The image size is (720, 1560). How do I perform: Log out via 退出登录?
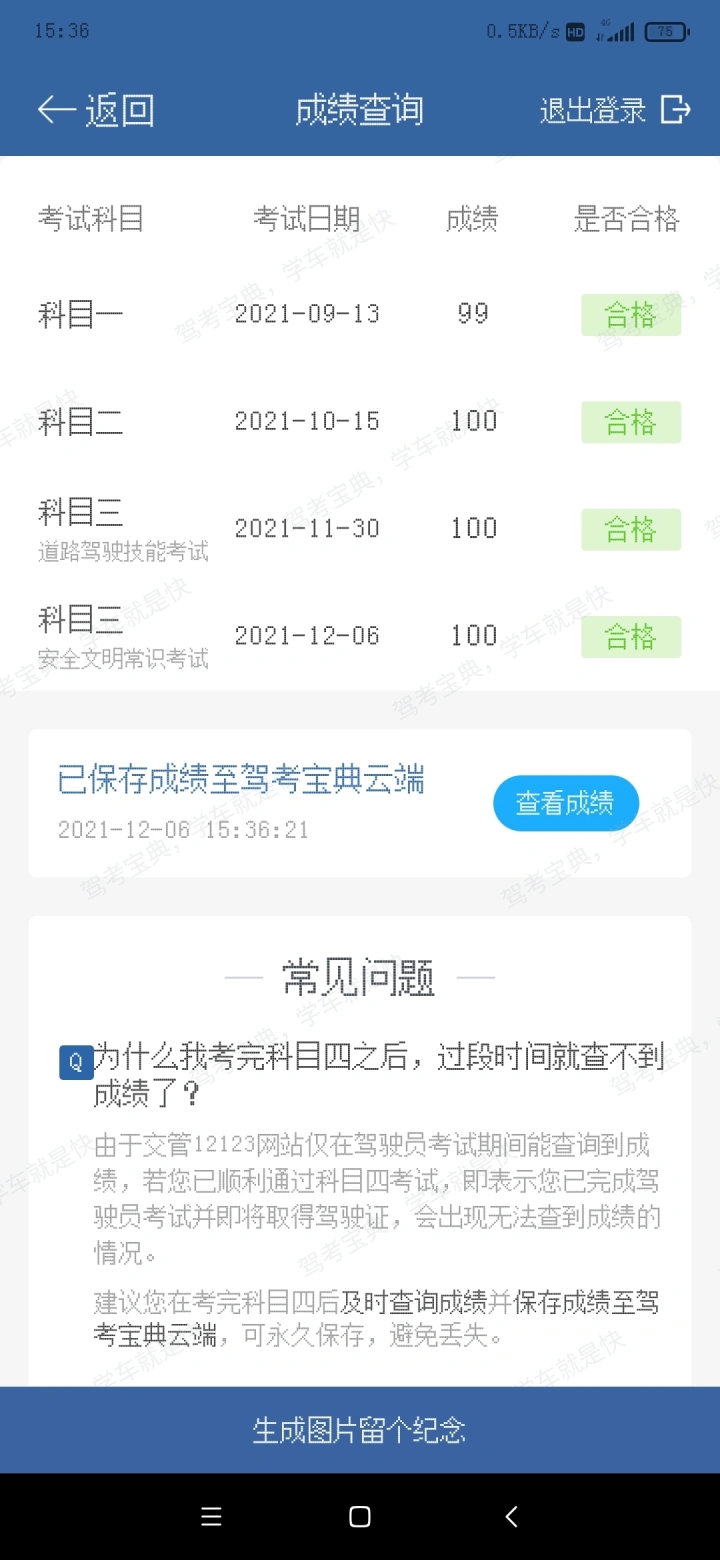[x=615, y=110]
